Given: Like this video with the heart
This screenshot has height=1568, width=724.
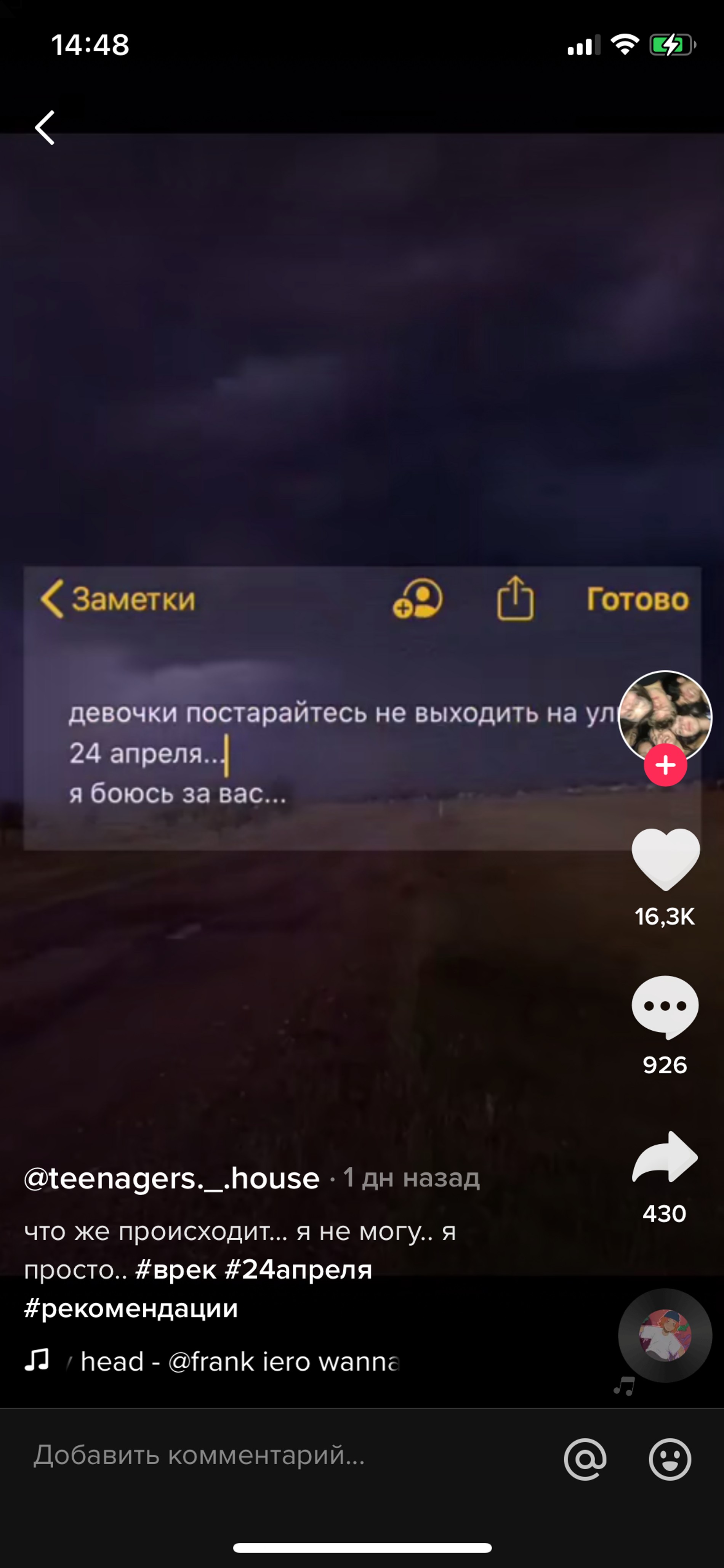Looking at the screenshot, I should click(x=665, y=859).
